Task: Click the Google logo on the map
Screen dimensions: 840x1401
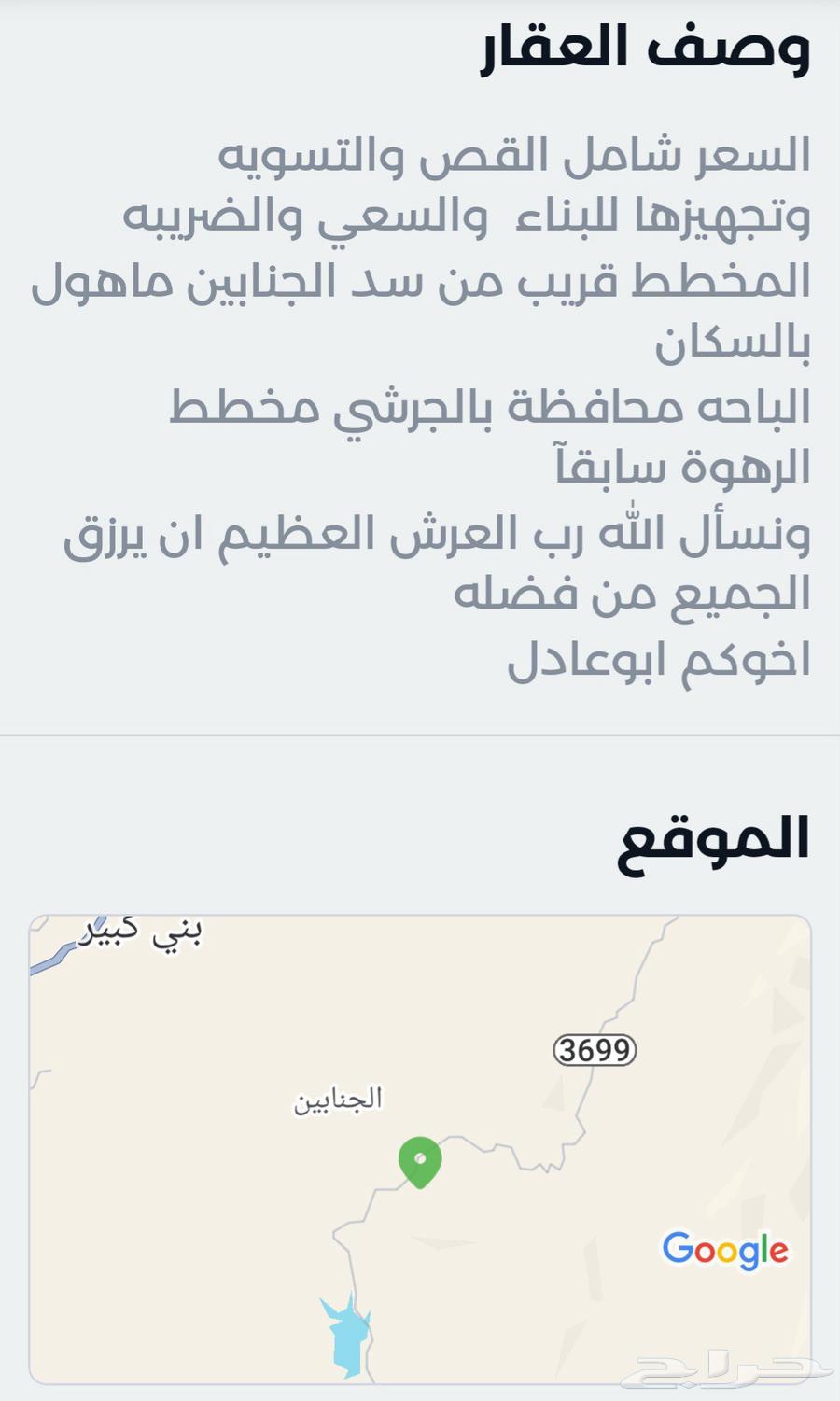Action: (x=725, y=1250)
